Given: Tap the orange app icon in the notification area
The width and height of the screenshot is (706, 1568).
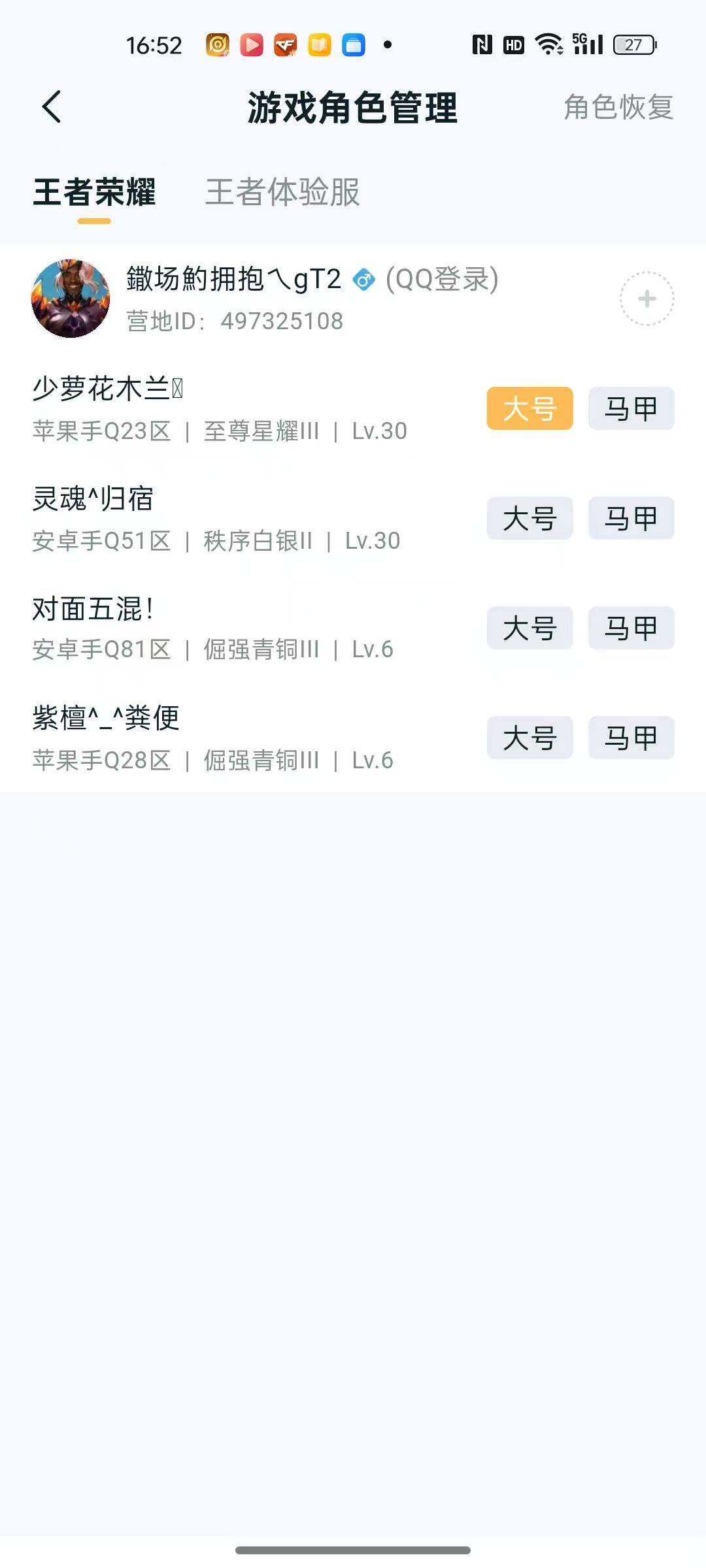Looking at the screenshot, I should [216, 46].
